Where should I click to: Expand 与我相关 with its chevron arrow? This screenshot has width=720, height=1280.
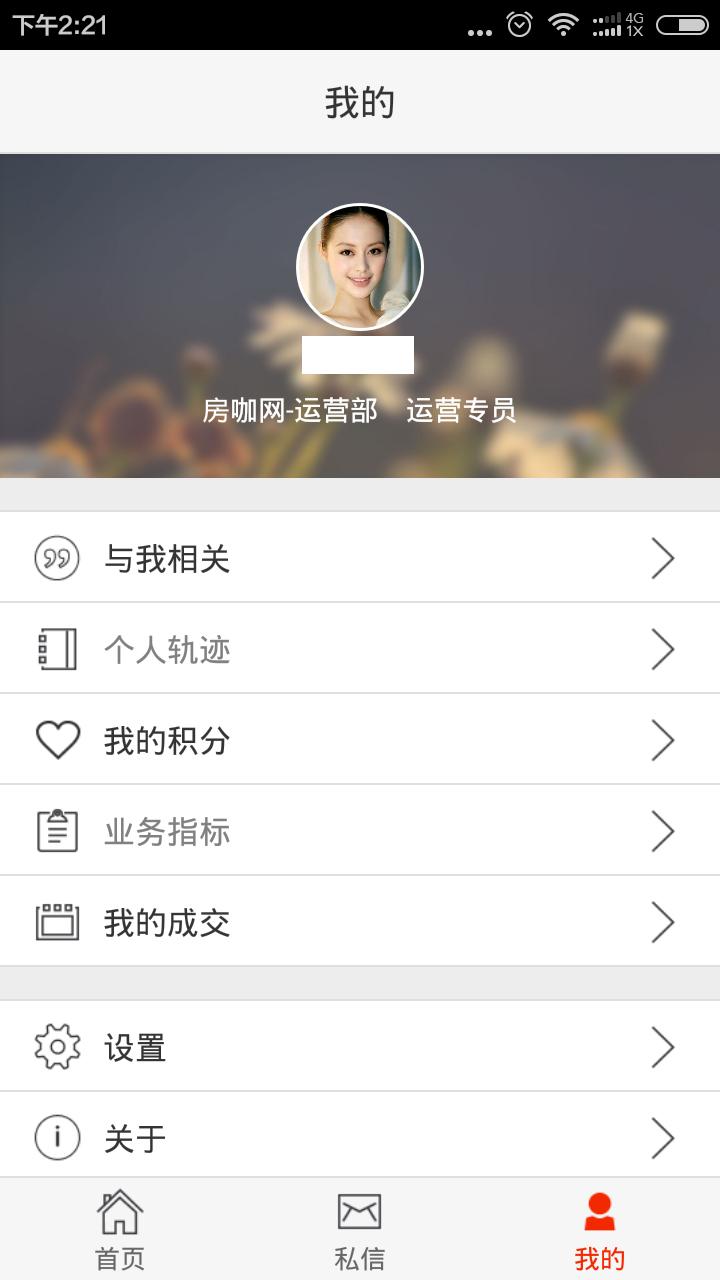click(x=663, y=559)
